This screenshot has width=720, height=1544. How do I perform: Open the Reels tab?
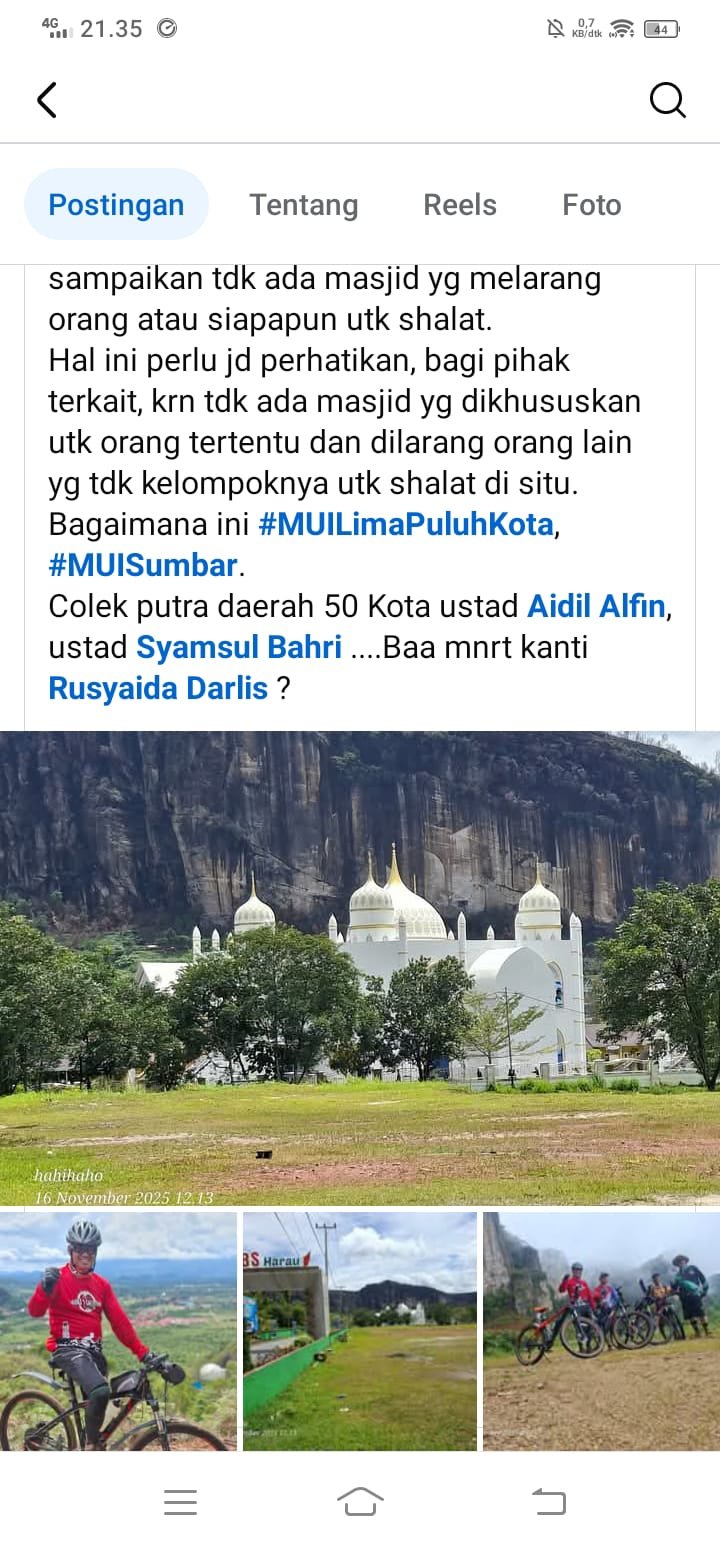tap(460, 204)
